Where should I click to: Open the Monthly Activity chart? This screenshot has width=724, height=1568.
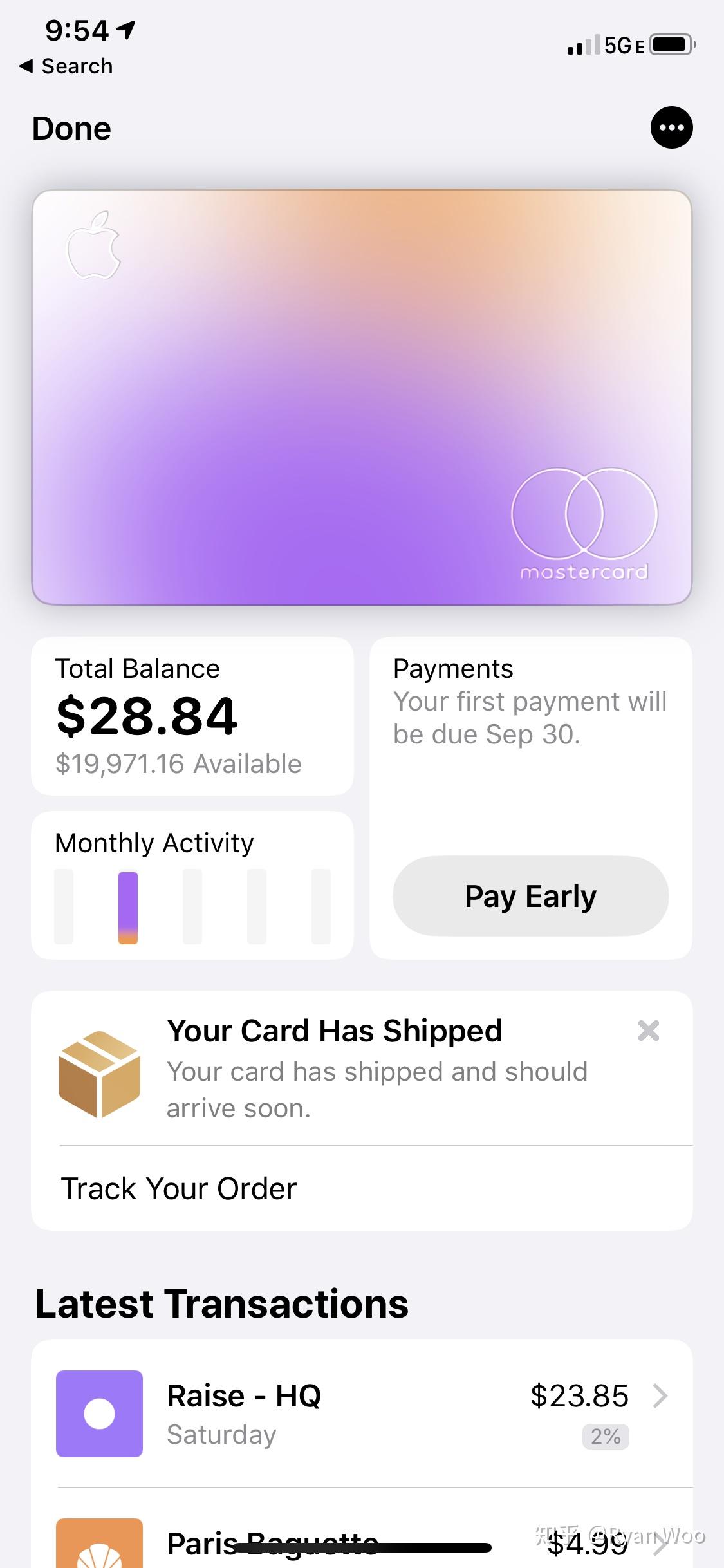point(192,885)
